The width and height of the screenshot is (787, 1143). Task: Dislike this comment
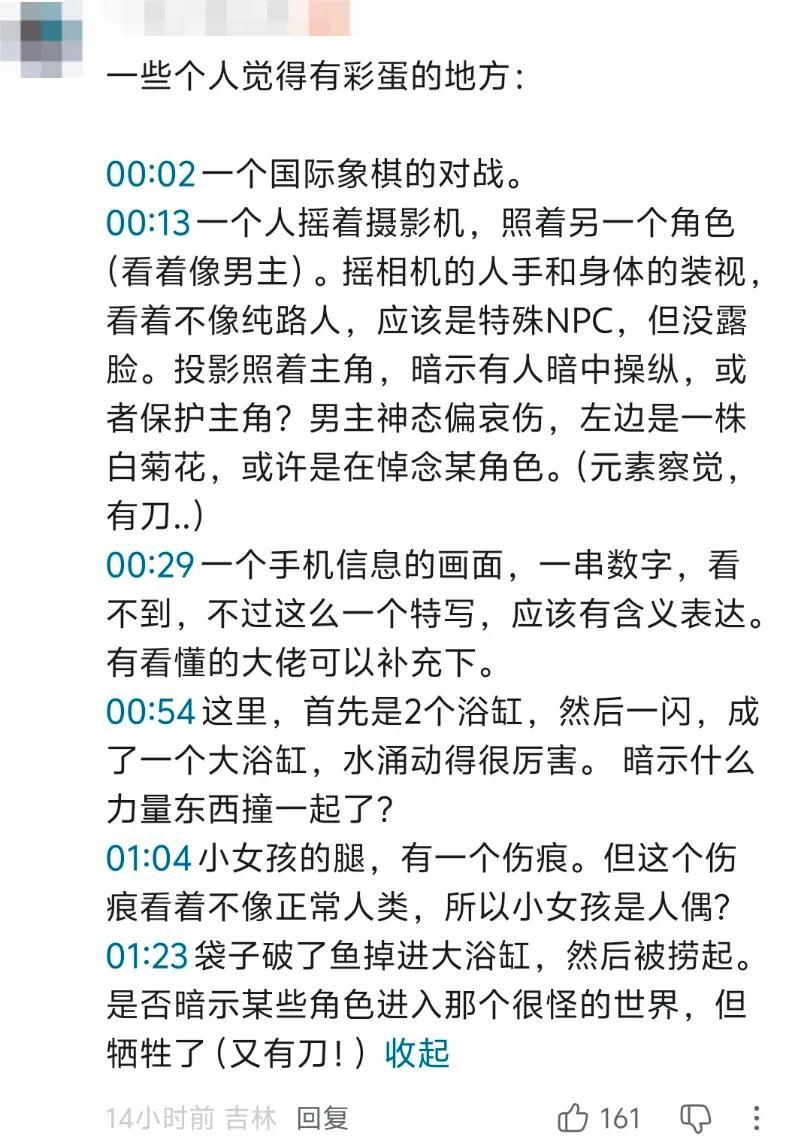695,1118
